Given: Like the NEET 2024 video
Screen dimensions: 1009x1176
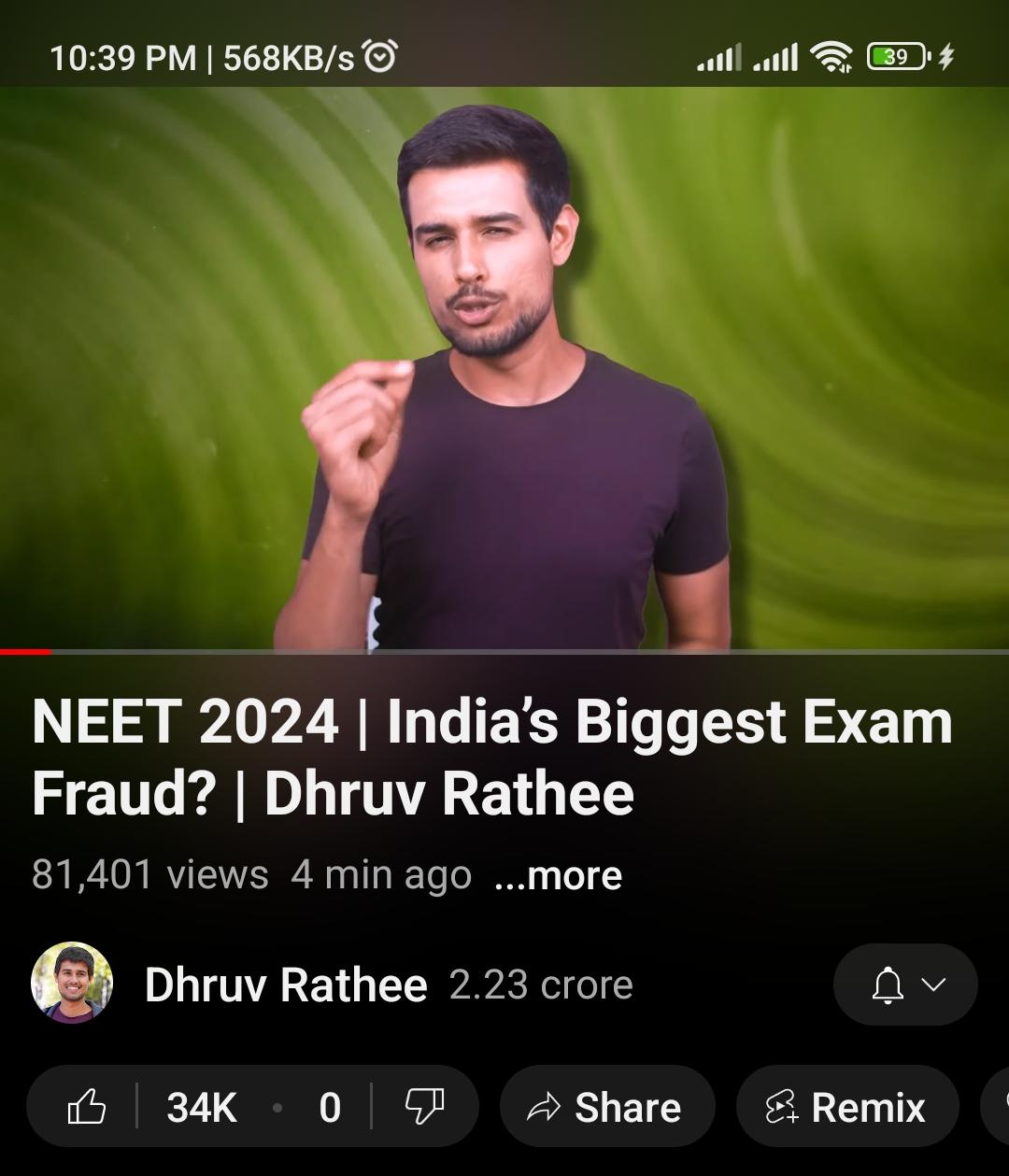Looking at the screenshot, I should click(x=87, y=1108).
